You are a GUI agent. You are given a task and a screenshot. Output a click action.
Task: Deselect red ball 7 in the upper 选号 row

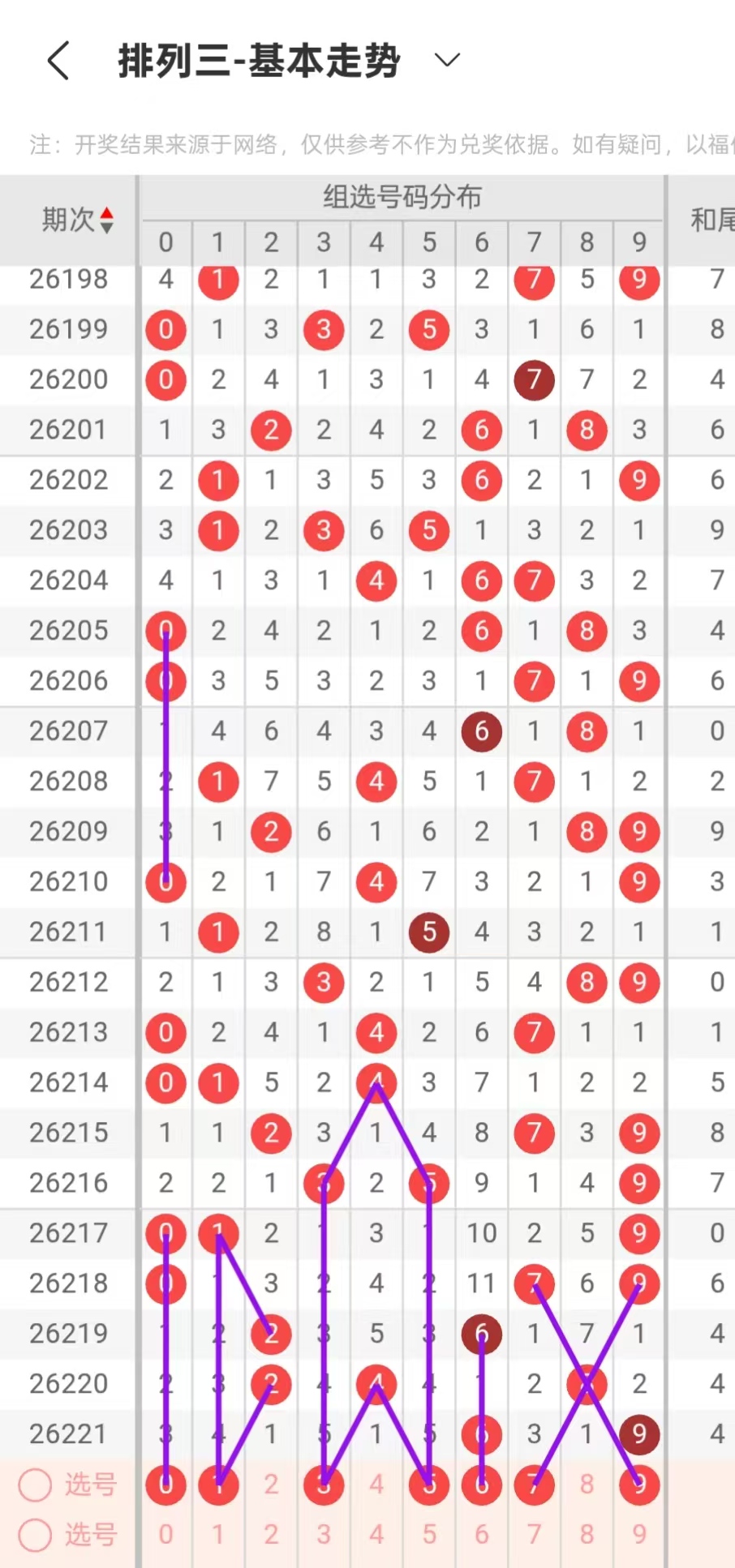534,1485
